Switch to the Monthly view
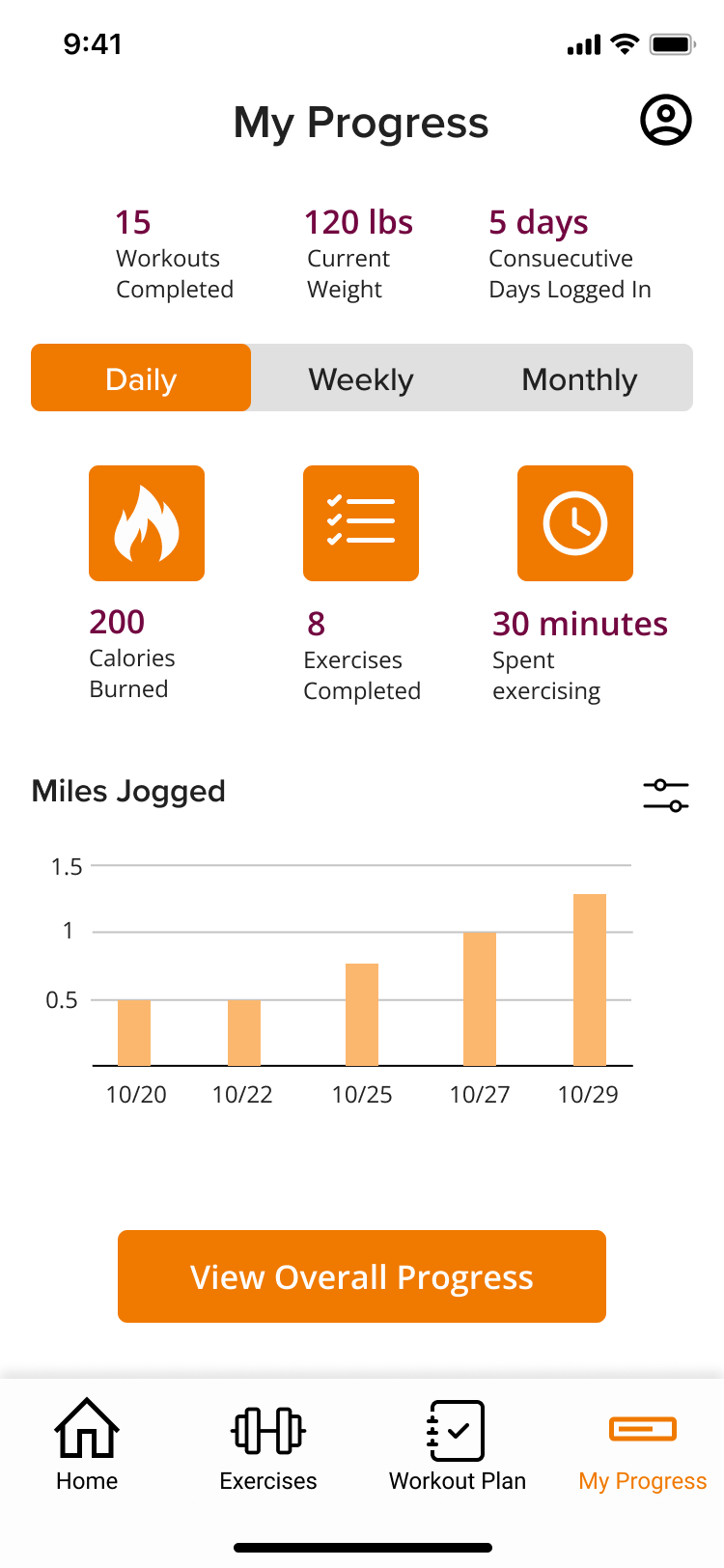Screen dimensions: 724x1568 579,378
